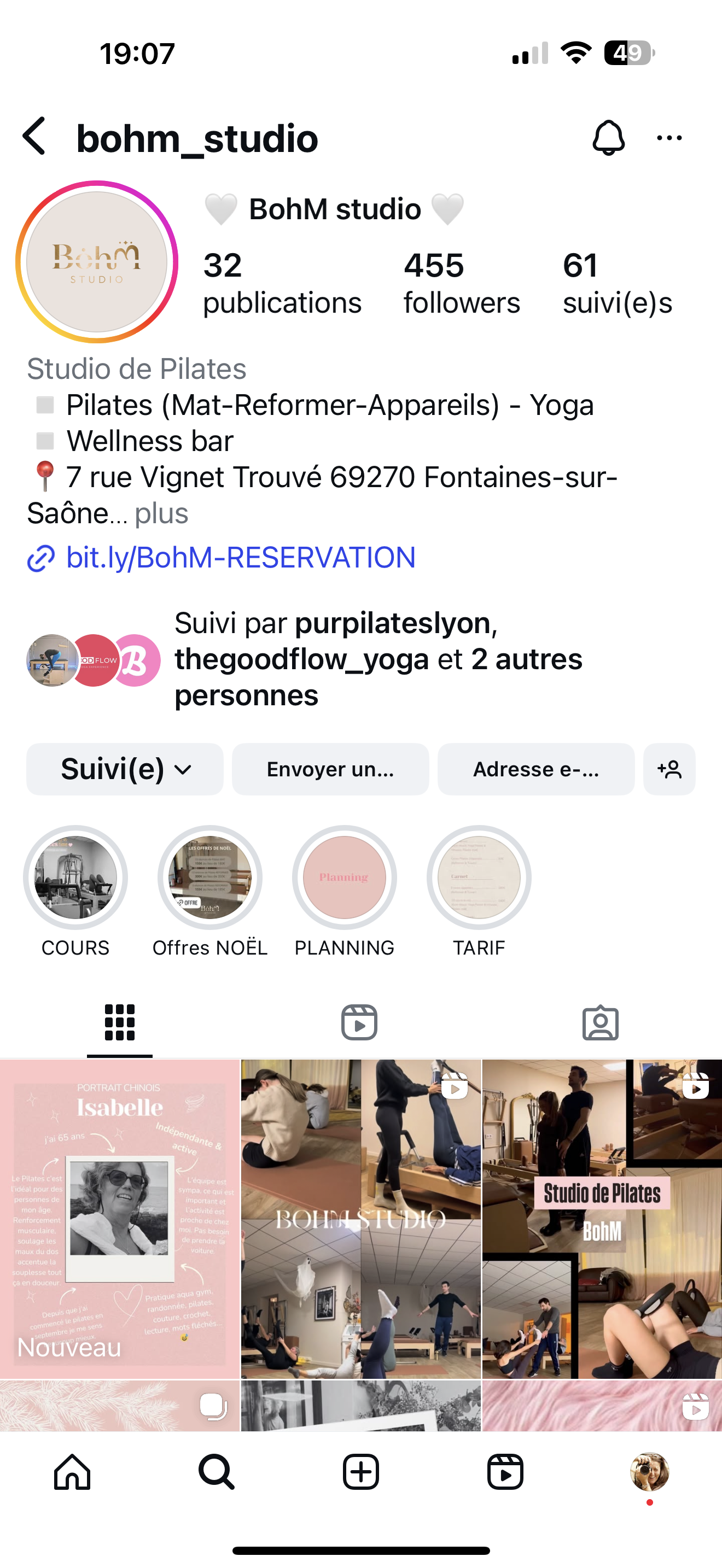722x1568 pixels.
Task: Open the bit.ly/BohM-RESERVATION link
Action: pos(241,558)
